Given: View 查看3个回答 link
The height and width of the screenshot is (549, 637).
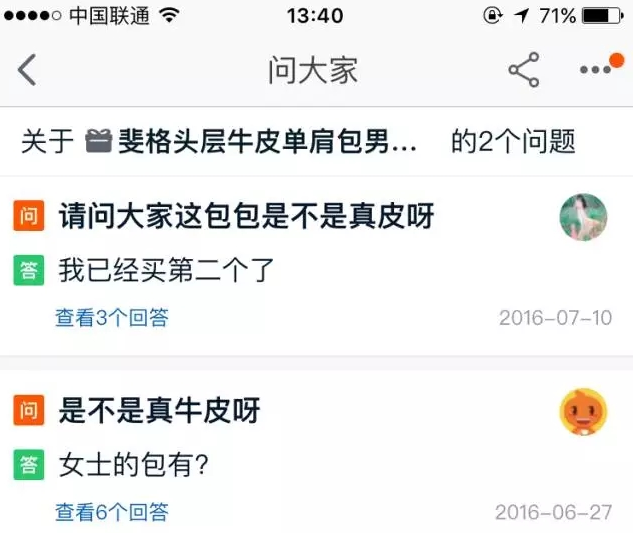Looking at the screenshot, I should pos(111,318).
